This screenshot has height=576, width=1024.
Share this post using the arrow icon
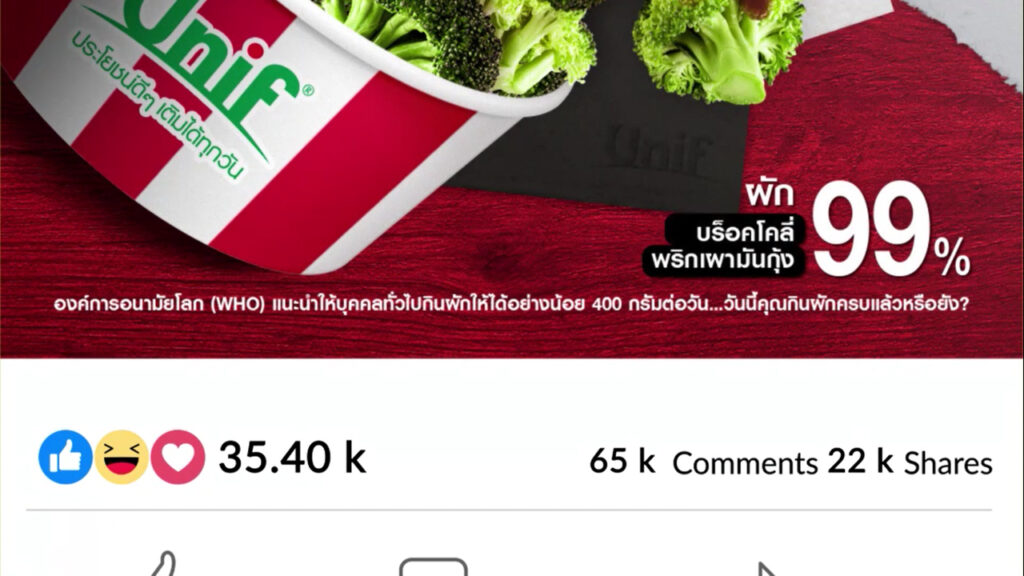pyautogui.click(x=765, y=568)
